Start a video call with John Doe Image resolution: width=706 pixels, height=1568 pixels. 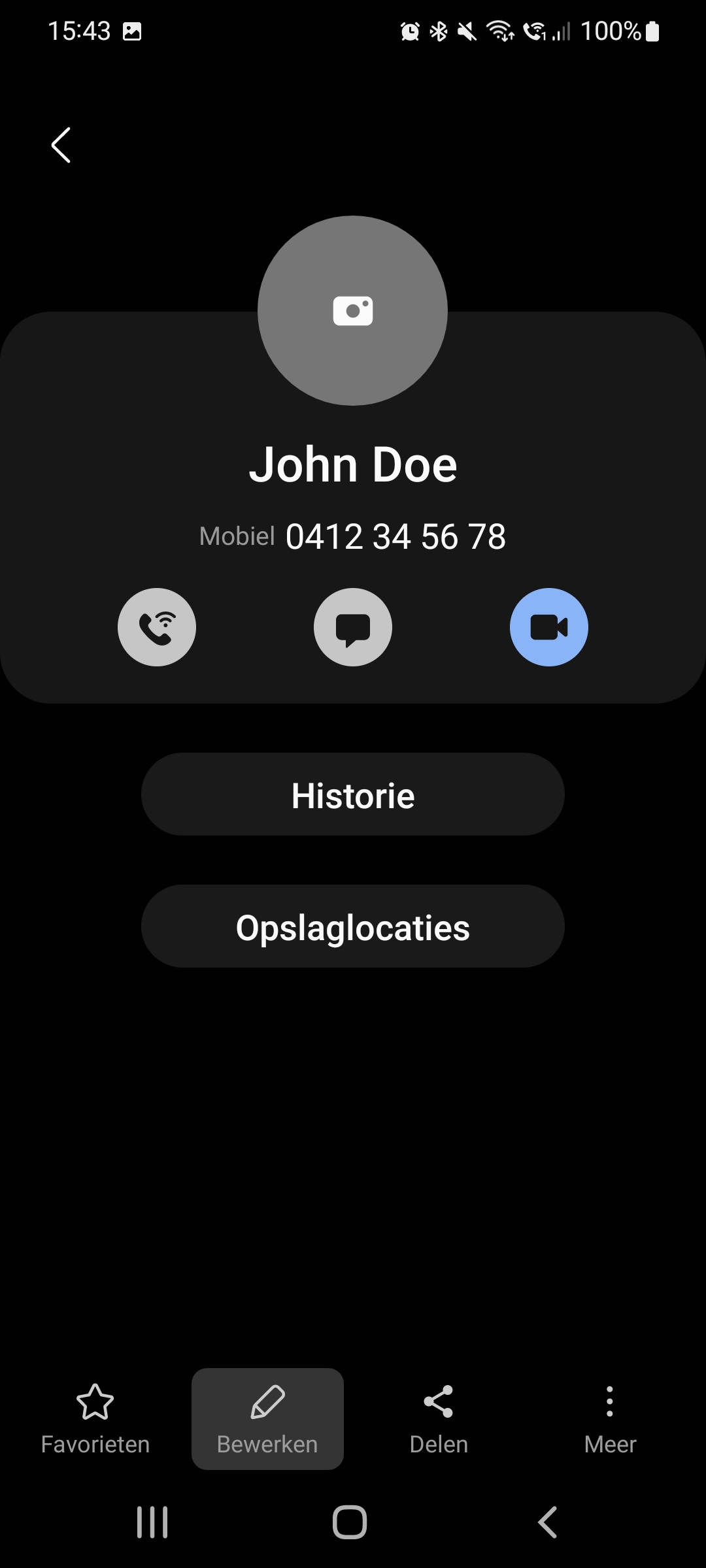click(548, 627)
